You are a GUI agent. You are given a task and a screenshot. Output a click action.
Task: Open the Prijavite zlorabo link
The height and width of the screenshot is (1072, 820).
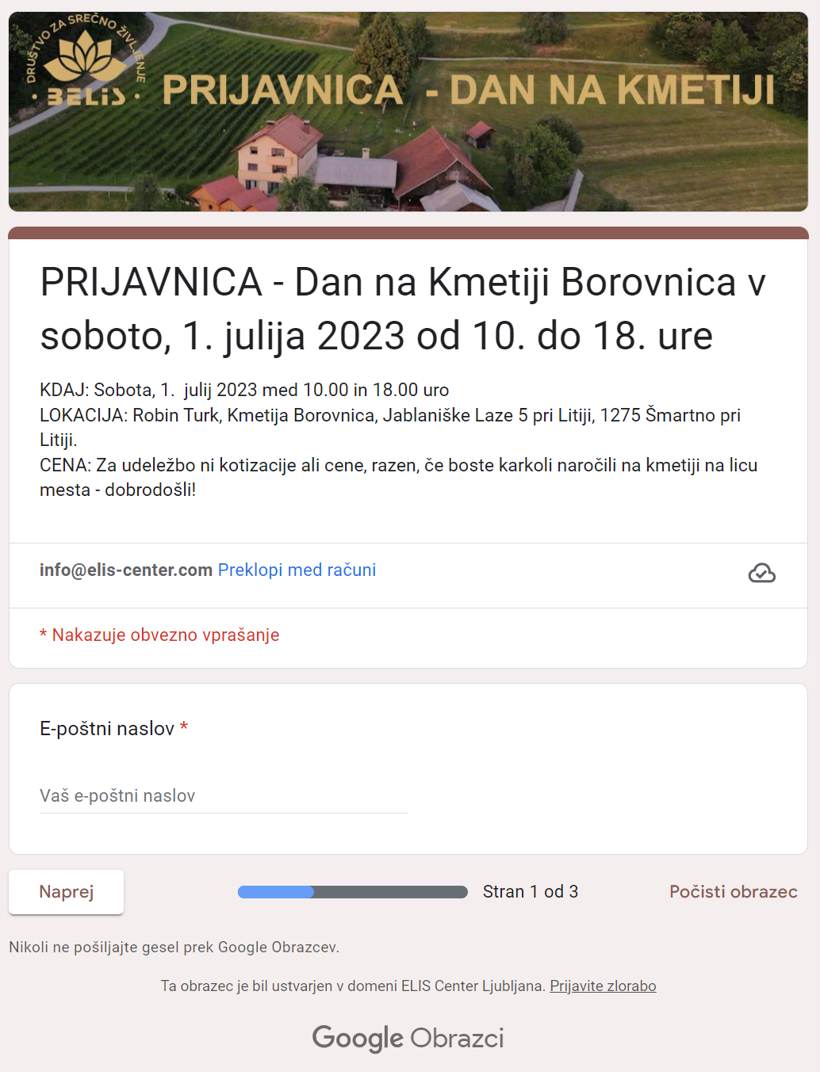pyautogui.click(x=603, y=986)
